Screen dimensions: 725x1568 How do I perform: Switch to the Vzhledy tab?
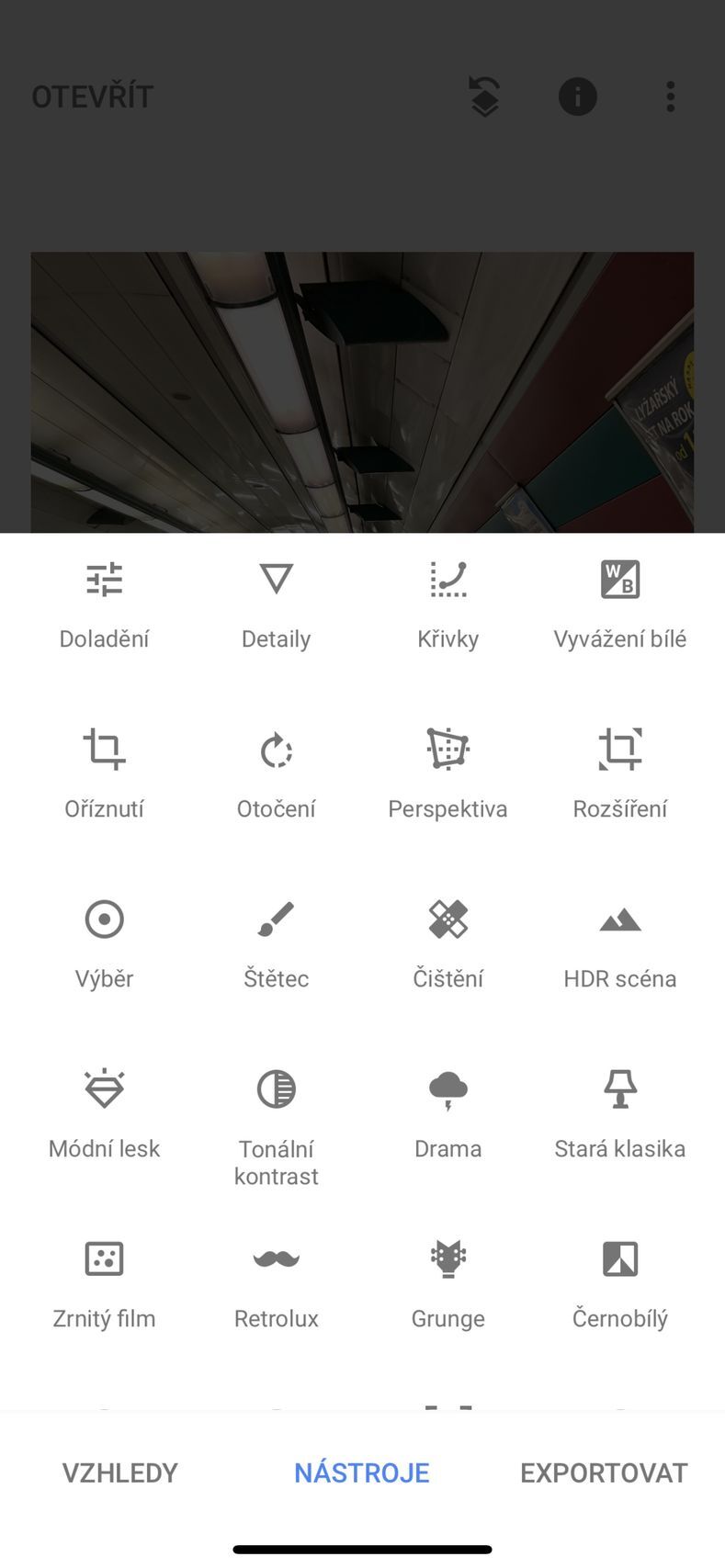tap(119, 1472)
